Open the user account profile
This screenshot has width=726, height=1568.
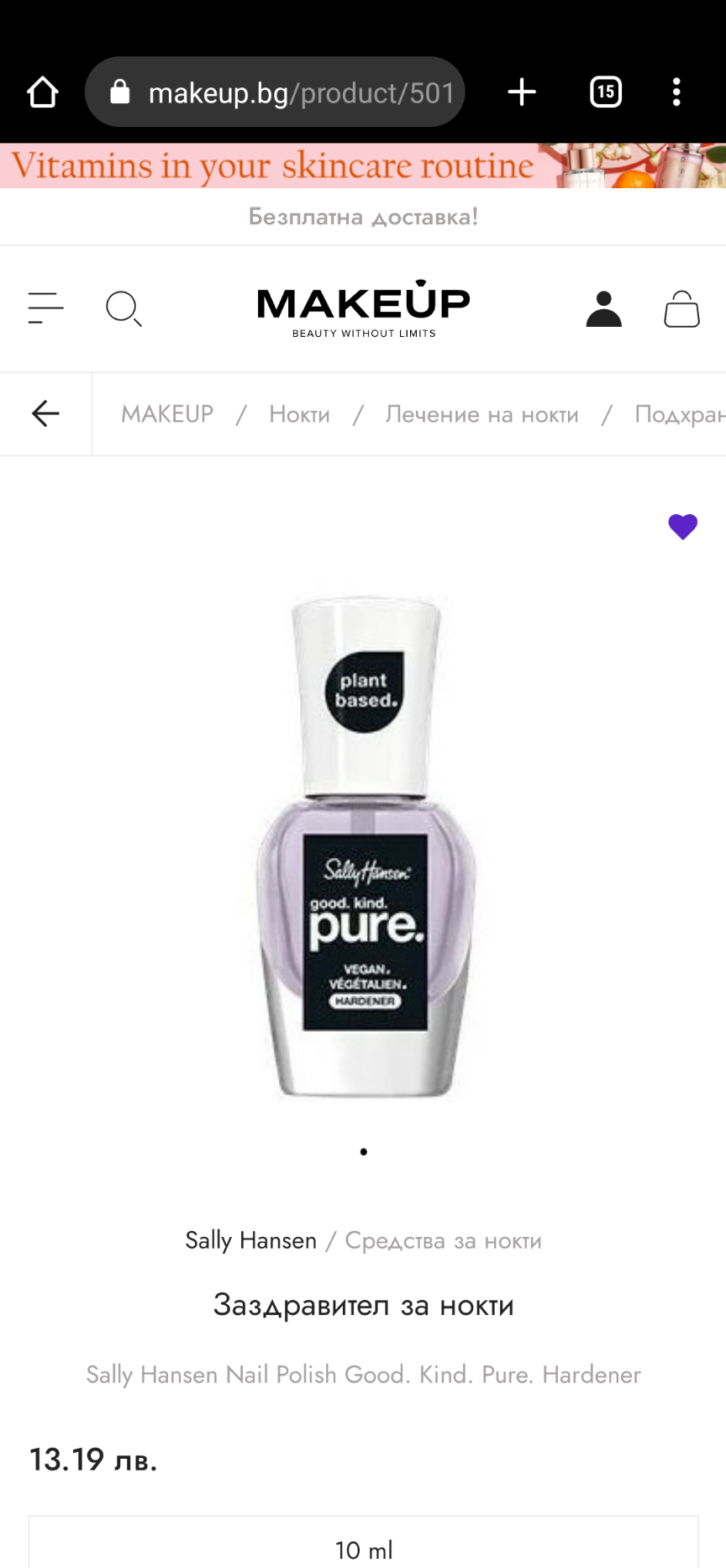tap(603, 308)
